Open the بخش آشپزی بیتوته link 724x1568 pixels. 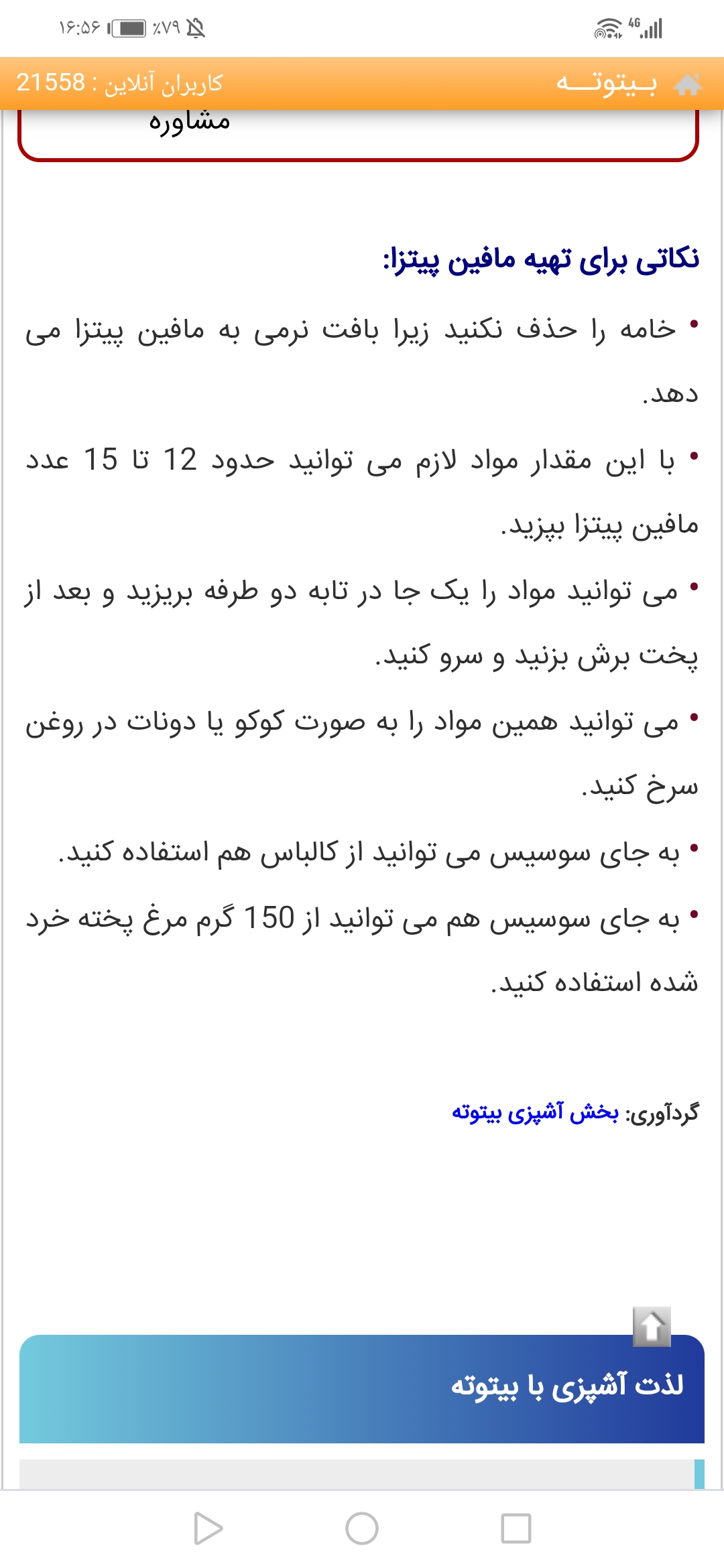pos(535,1113)
